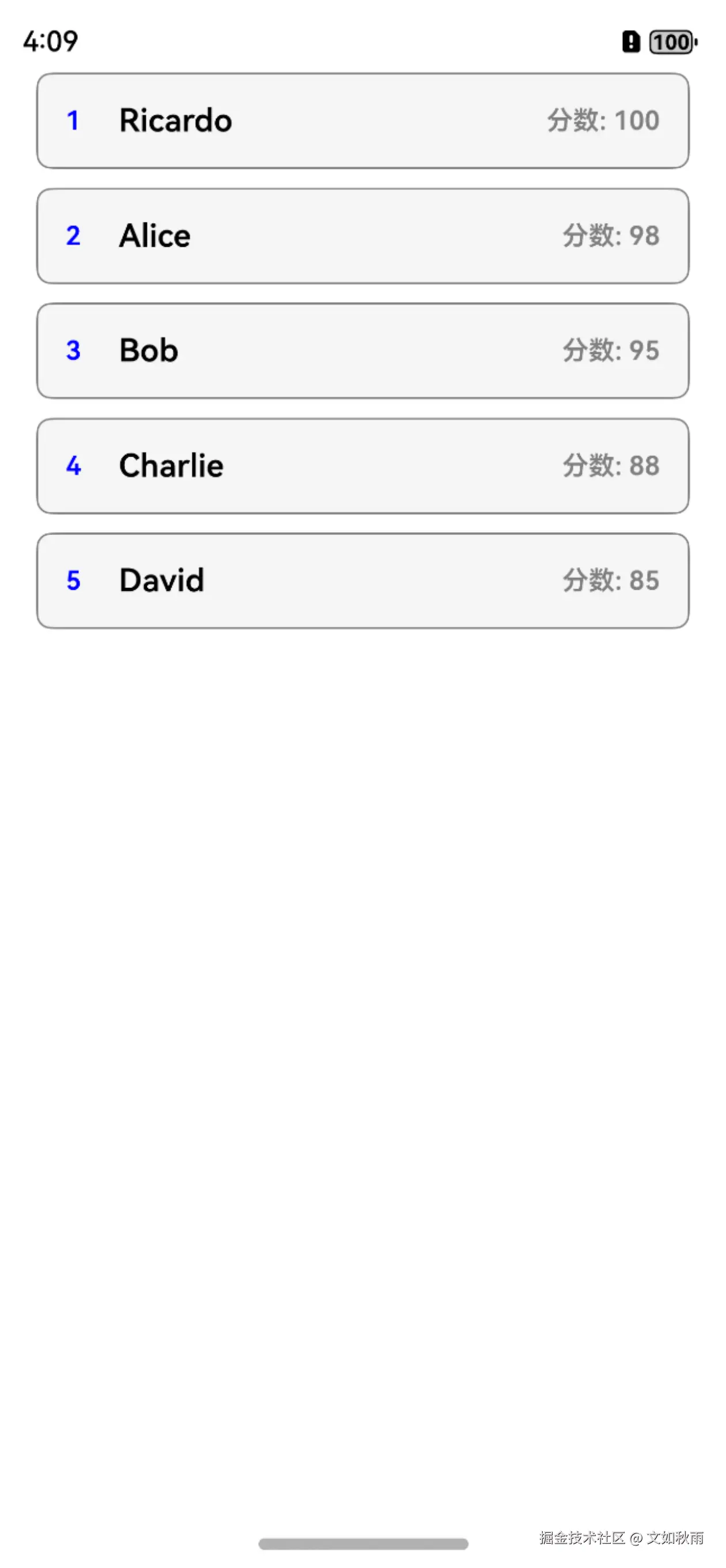The height and width of the screenshot is (1568, 726).
Task: Tap Bob's score card
Action: [362, 350]
